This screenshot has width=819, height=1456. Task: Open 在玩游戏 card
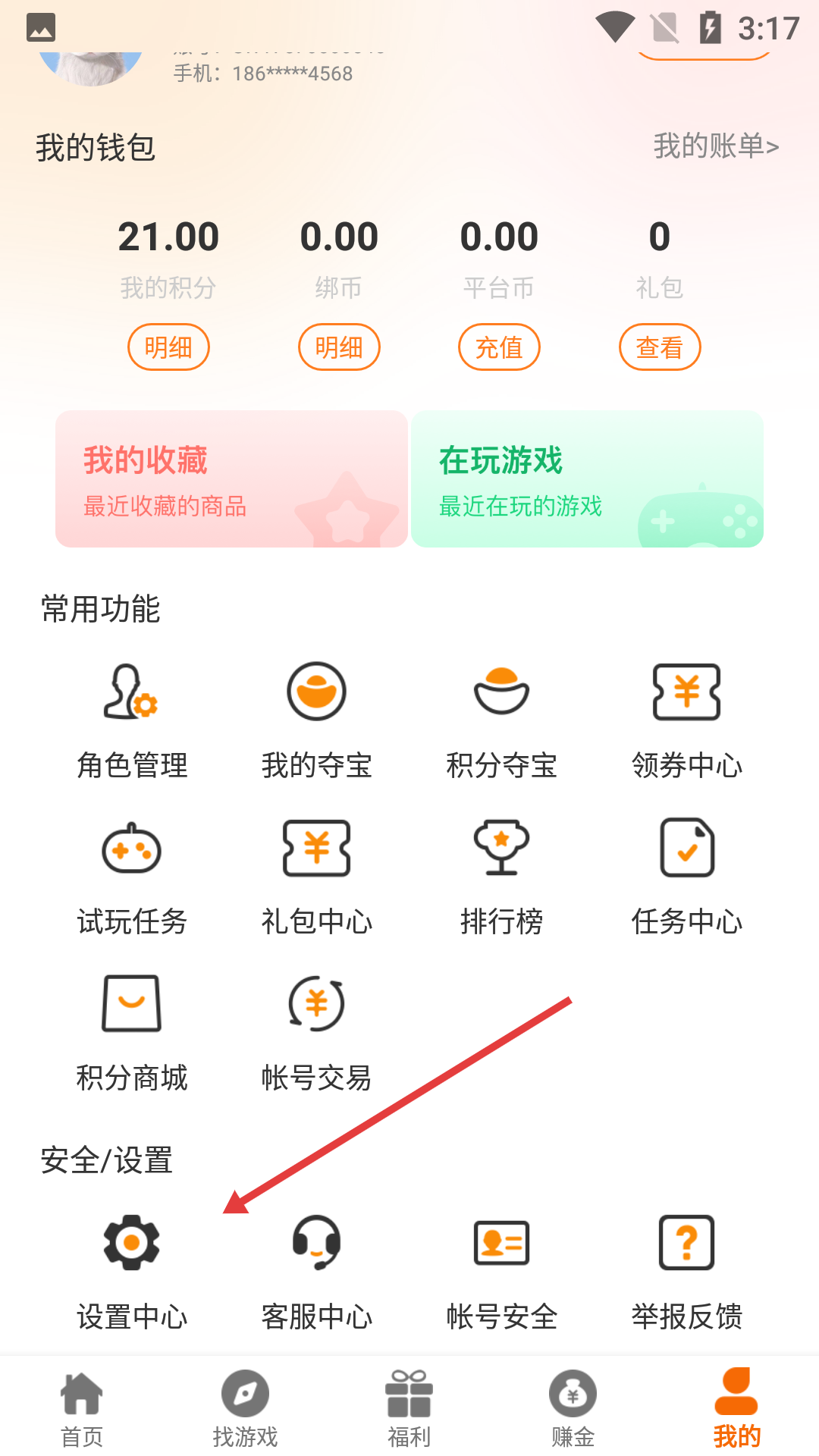click(587, 479)
